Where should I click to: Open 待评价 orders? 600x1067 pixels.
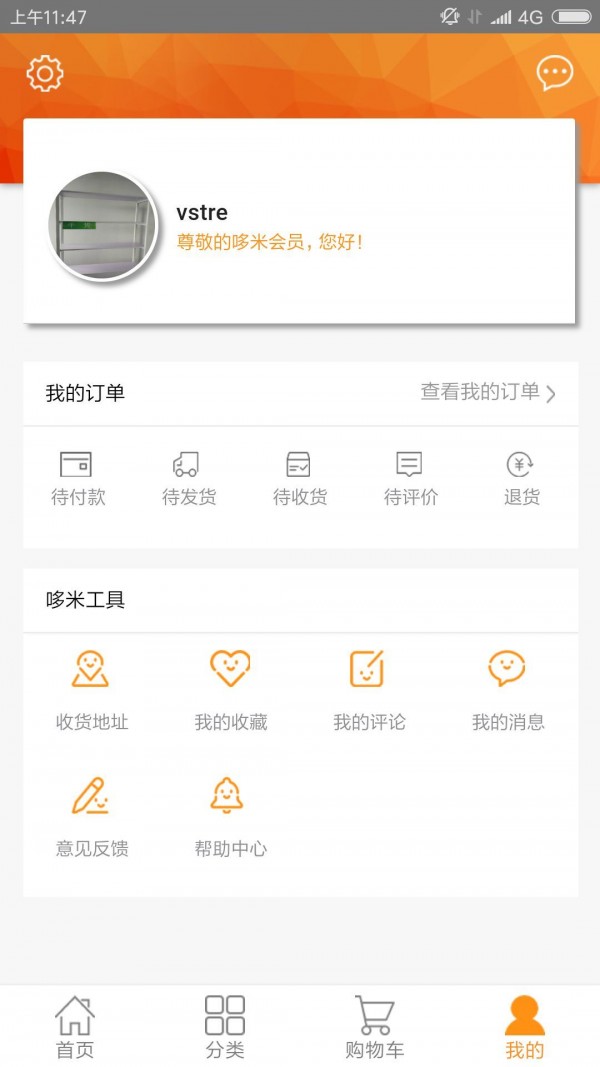410,478
